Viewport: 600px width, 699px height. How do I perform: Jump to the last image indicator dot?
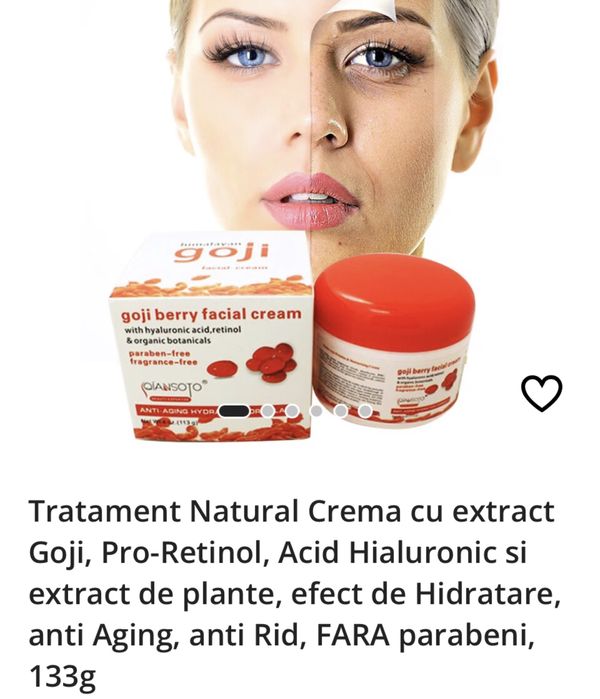(x=365, y=411)
